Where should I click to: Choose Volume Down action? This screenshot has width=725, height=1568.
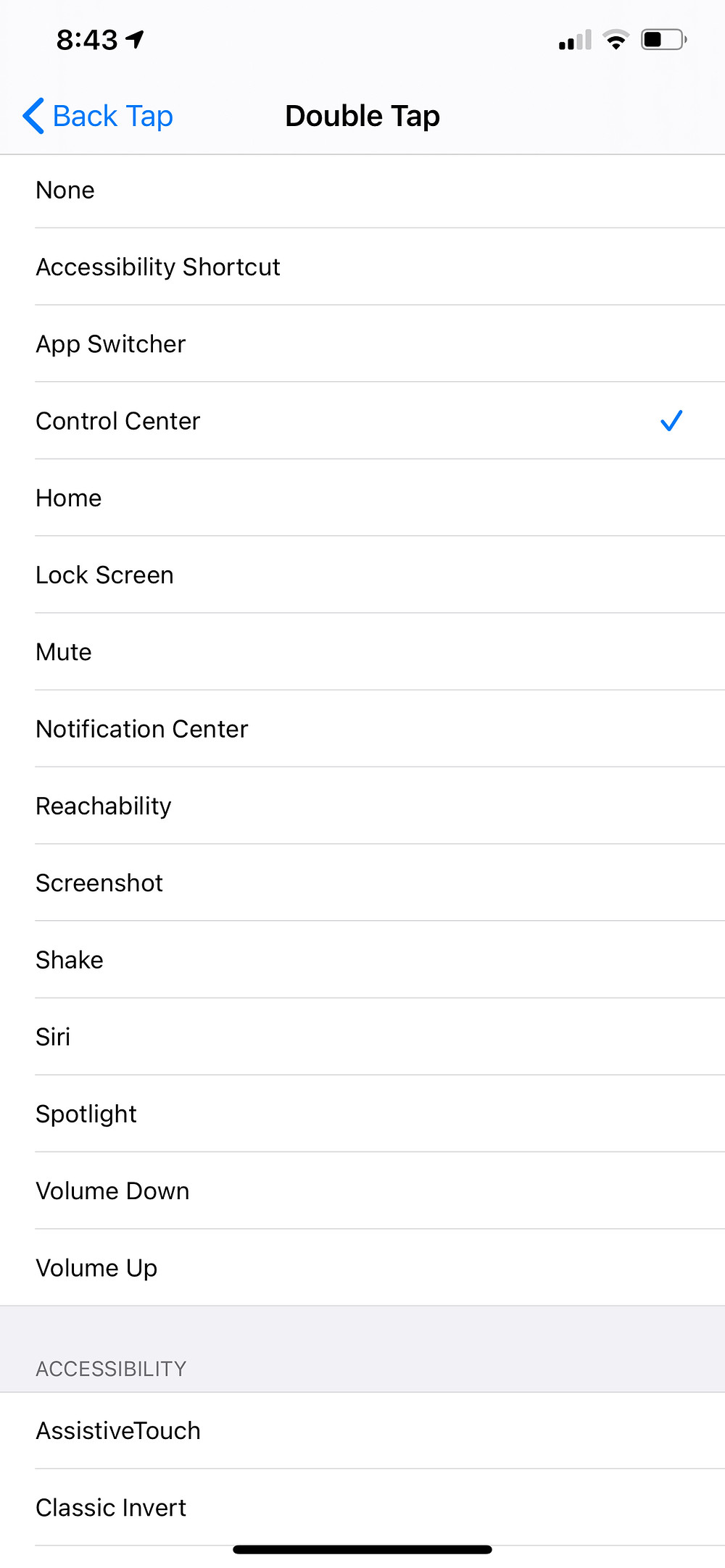362,1190
